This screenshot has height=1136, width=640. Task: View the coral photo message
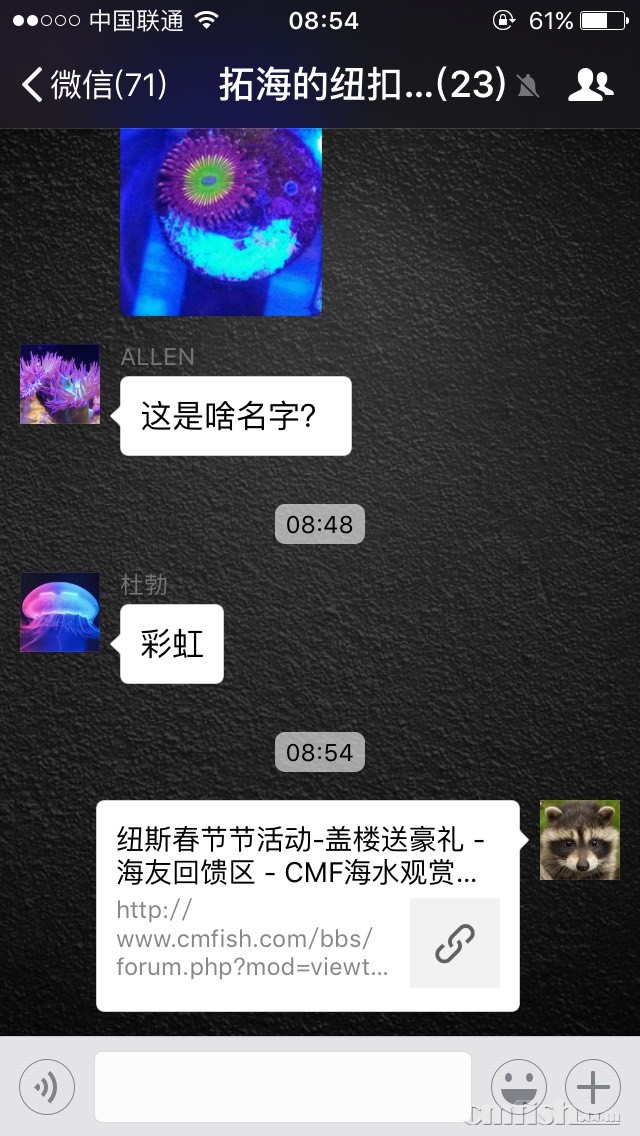221,222
